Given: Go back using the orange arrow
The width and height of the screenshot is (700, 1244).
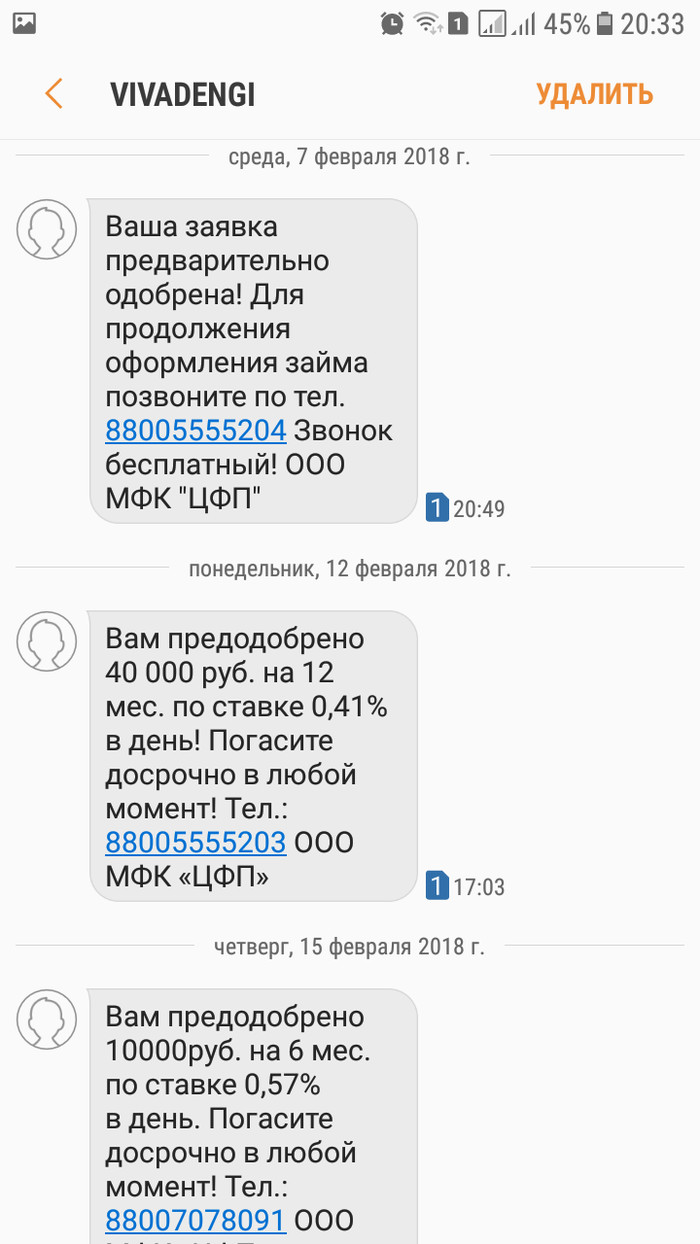Looking at the screenshot, I should (x=54, y=94).
